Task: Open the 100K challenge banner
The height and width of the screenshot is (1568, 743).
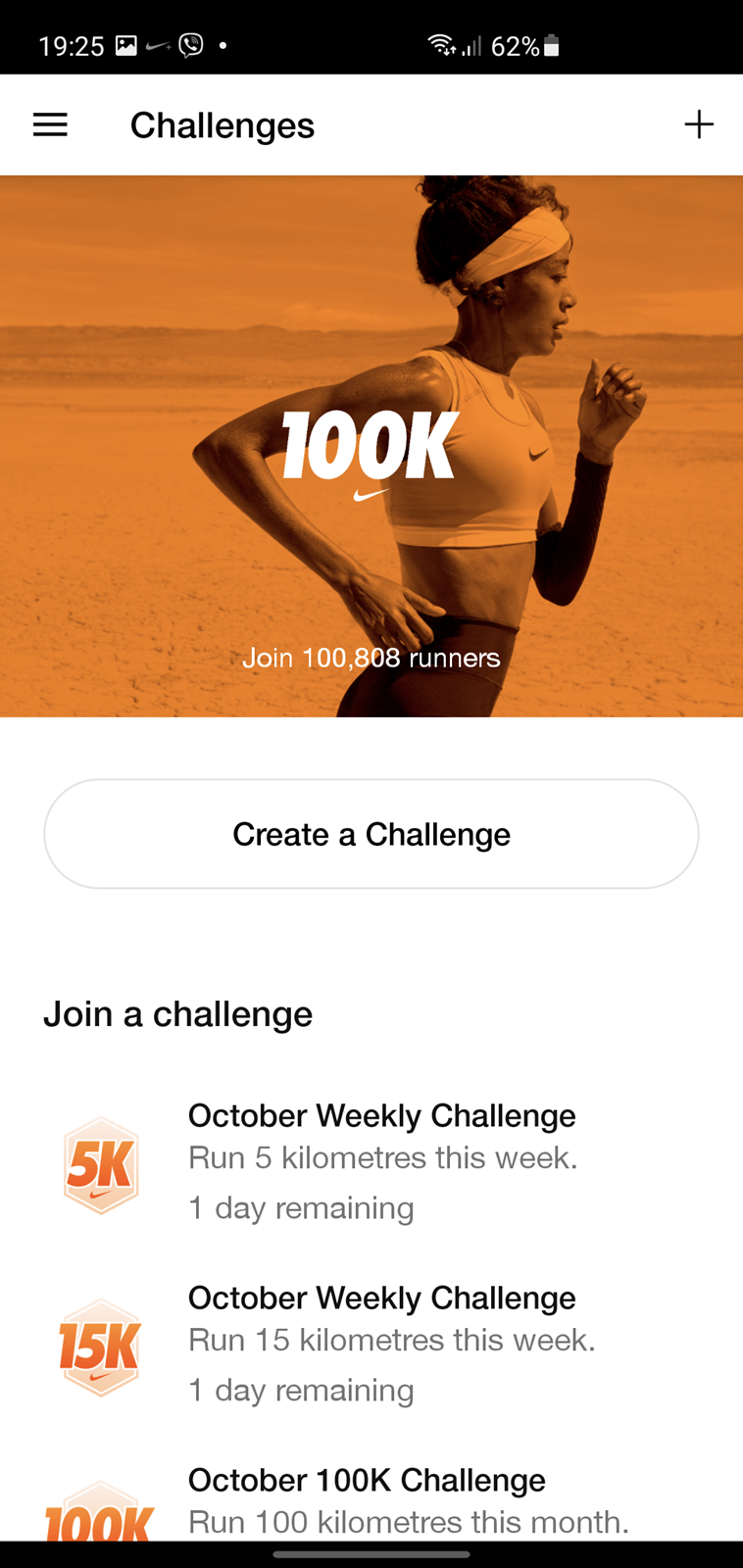Action: tap(371, 446)
